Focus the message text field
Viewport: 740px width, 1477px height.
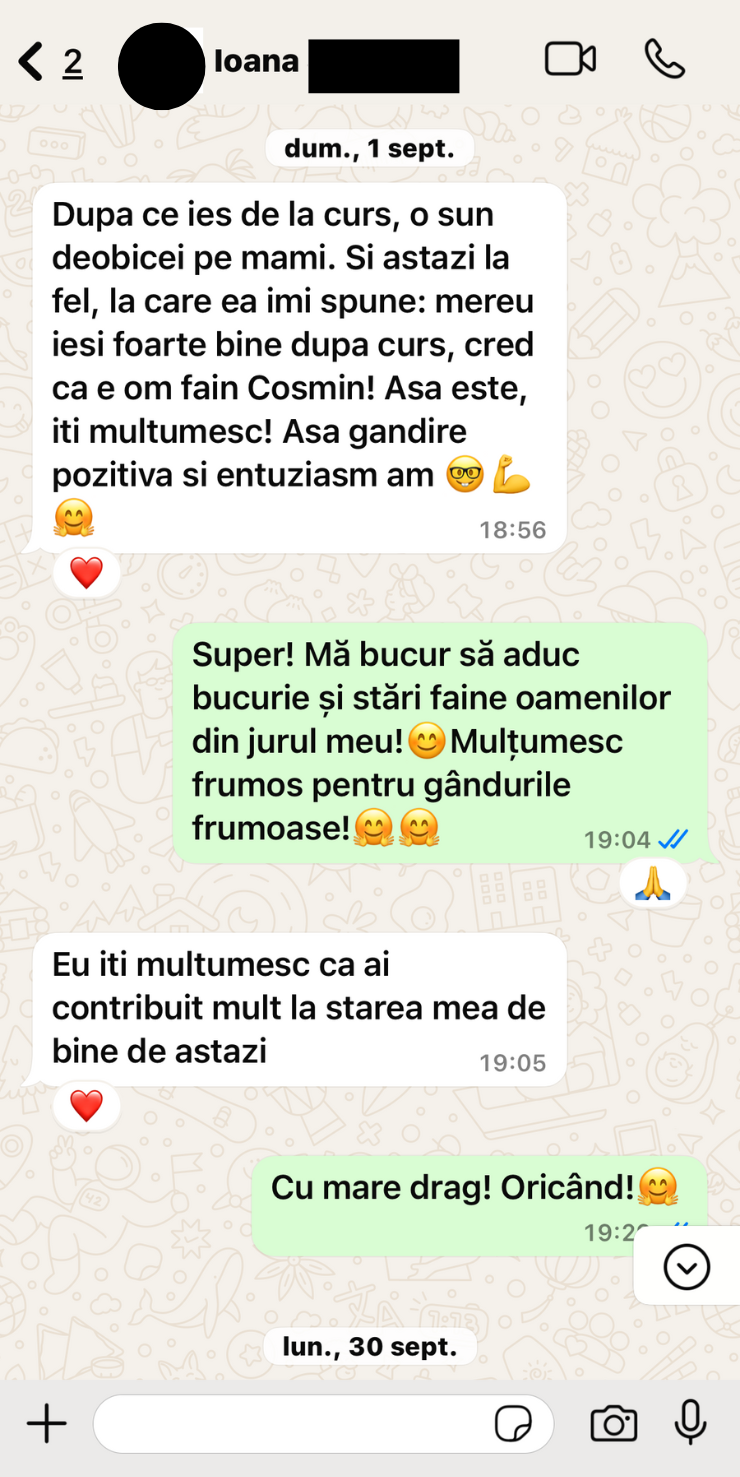tap(290, 1423)
